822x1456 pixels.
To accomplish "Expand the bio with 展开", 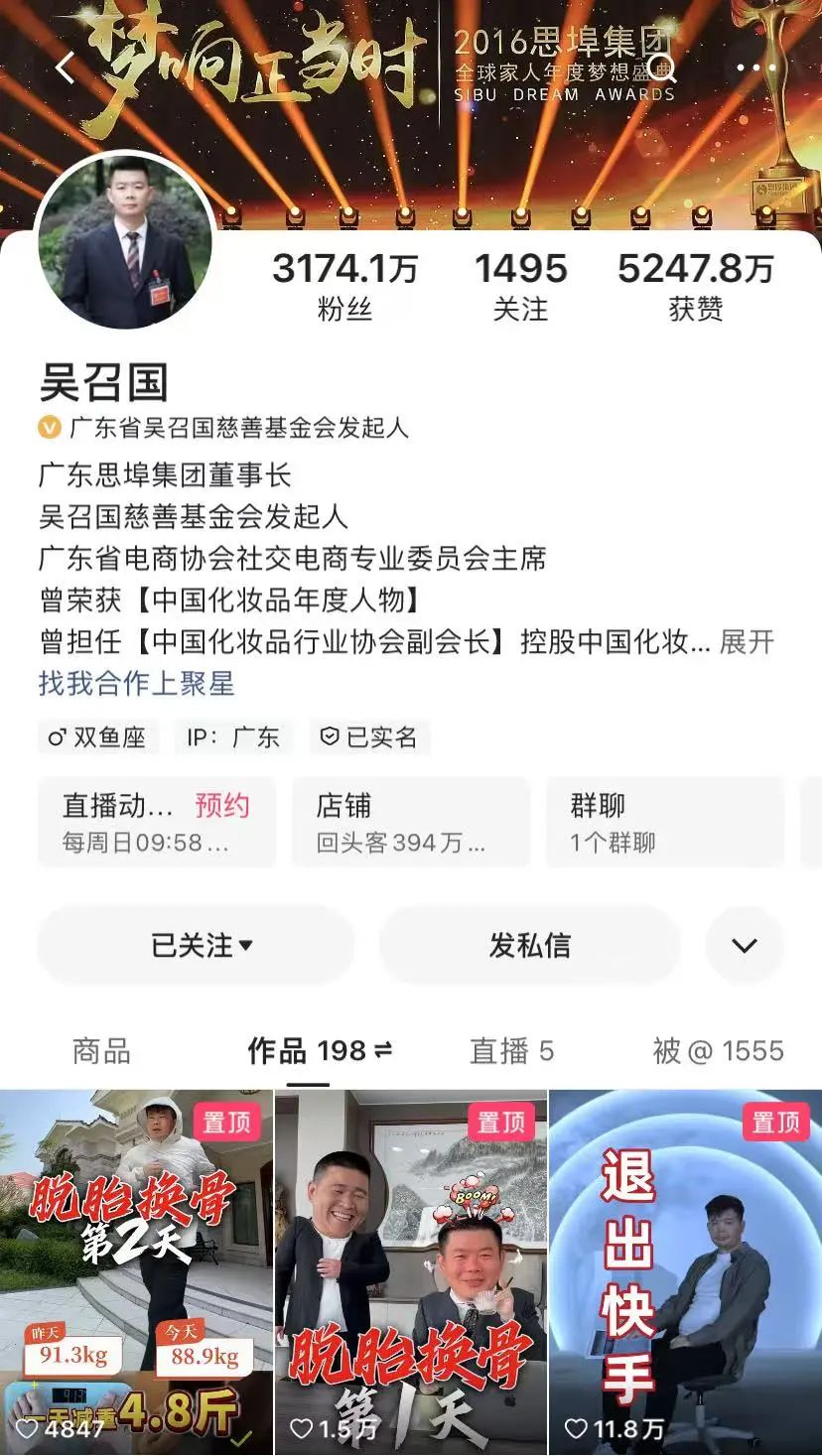I will (747, 641).
